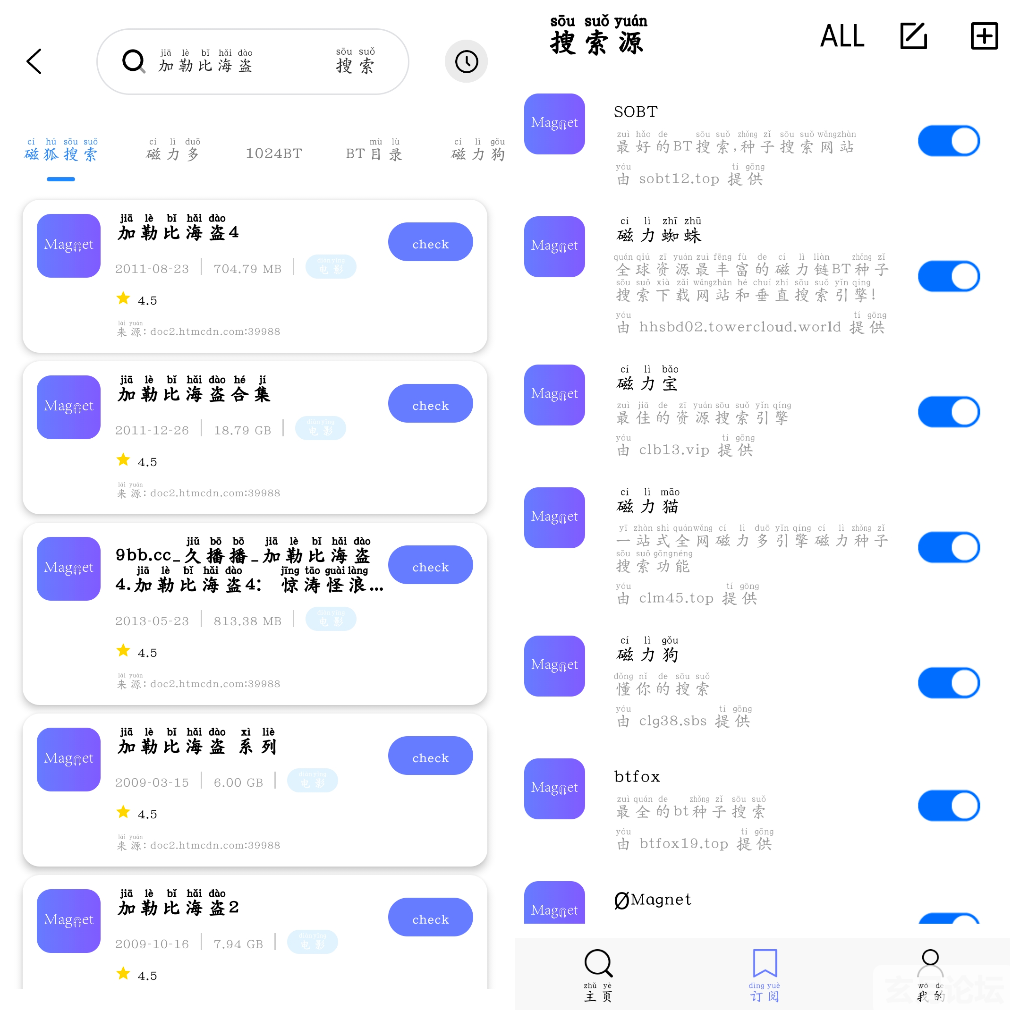Open the 订阅 tab
Image resolution: width=1020 pixels, height=1020 pixels.
tap(765, 976)
